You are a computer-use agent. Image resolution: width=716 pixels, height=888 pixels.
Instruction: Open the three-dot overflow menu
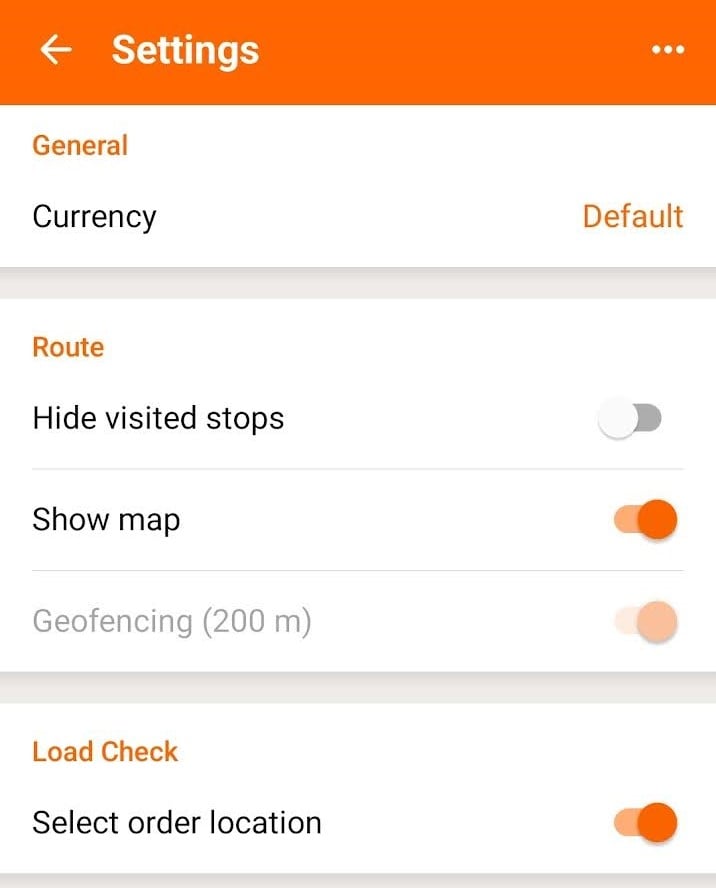click(667, 50)
